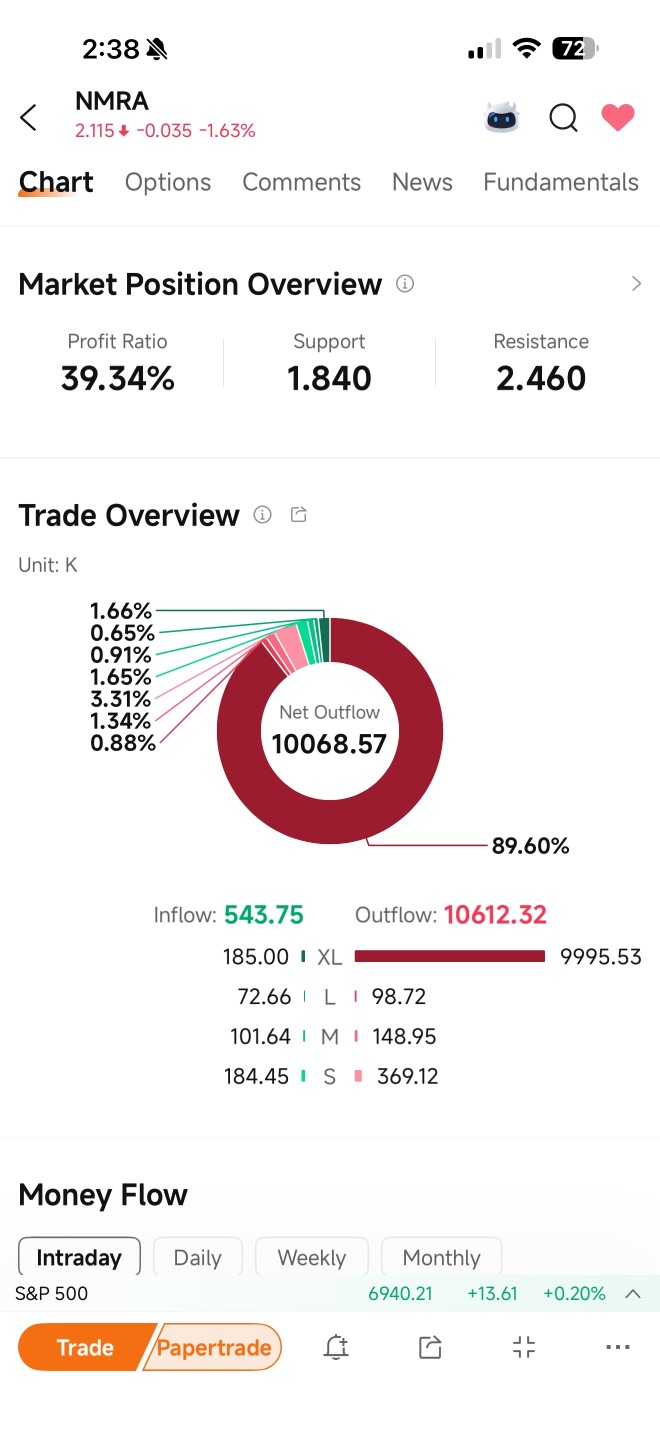This screenshot has width=660, height=1434.
Task: Open the AI robot assistant icon
Action: 502,118
